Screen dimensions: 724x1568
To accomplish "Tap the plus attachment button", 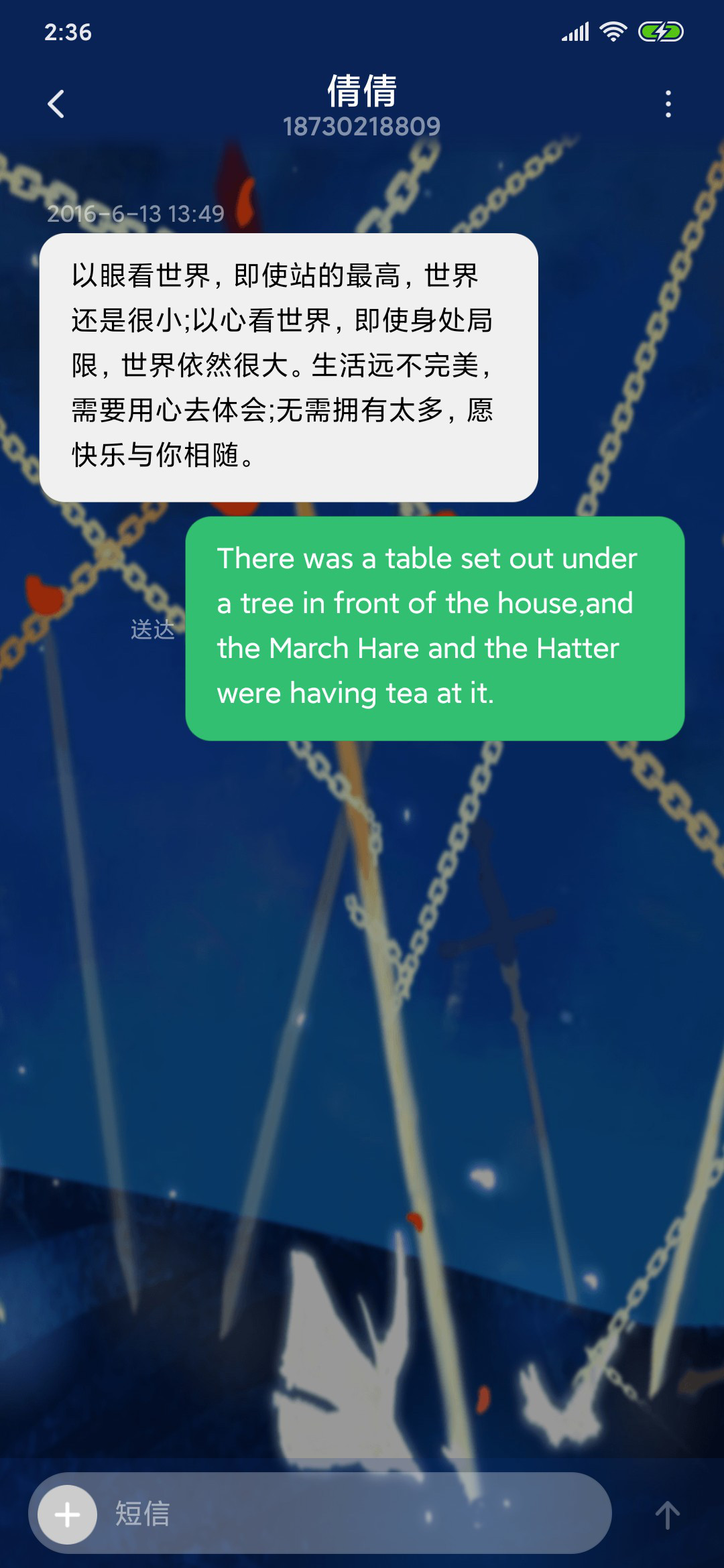I will tap(67, 1514).
